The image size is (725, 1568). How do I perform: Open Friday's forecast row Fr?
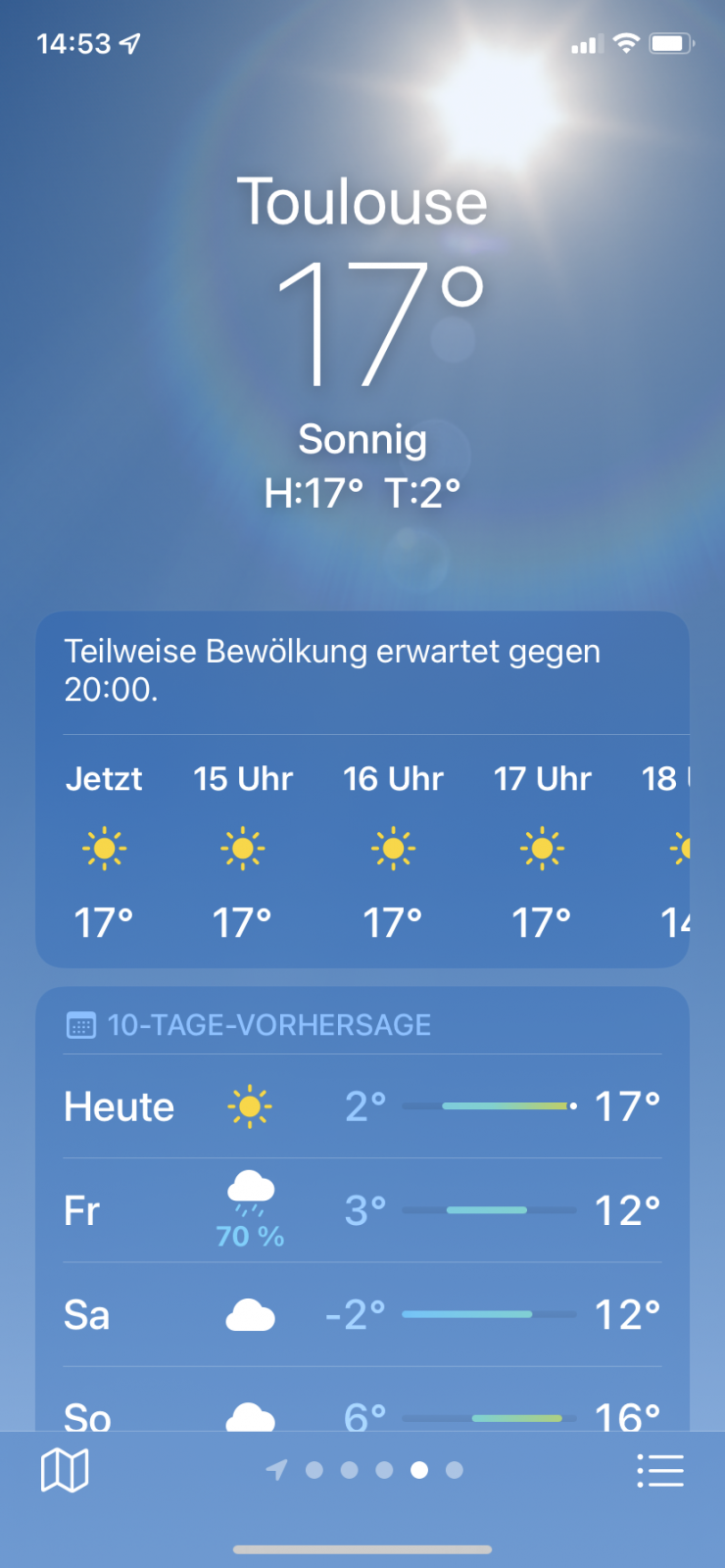click(x=362, y=1211)
